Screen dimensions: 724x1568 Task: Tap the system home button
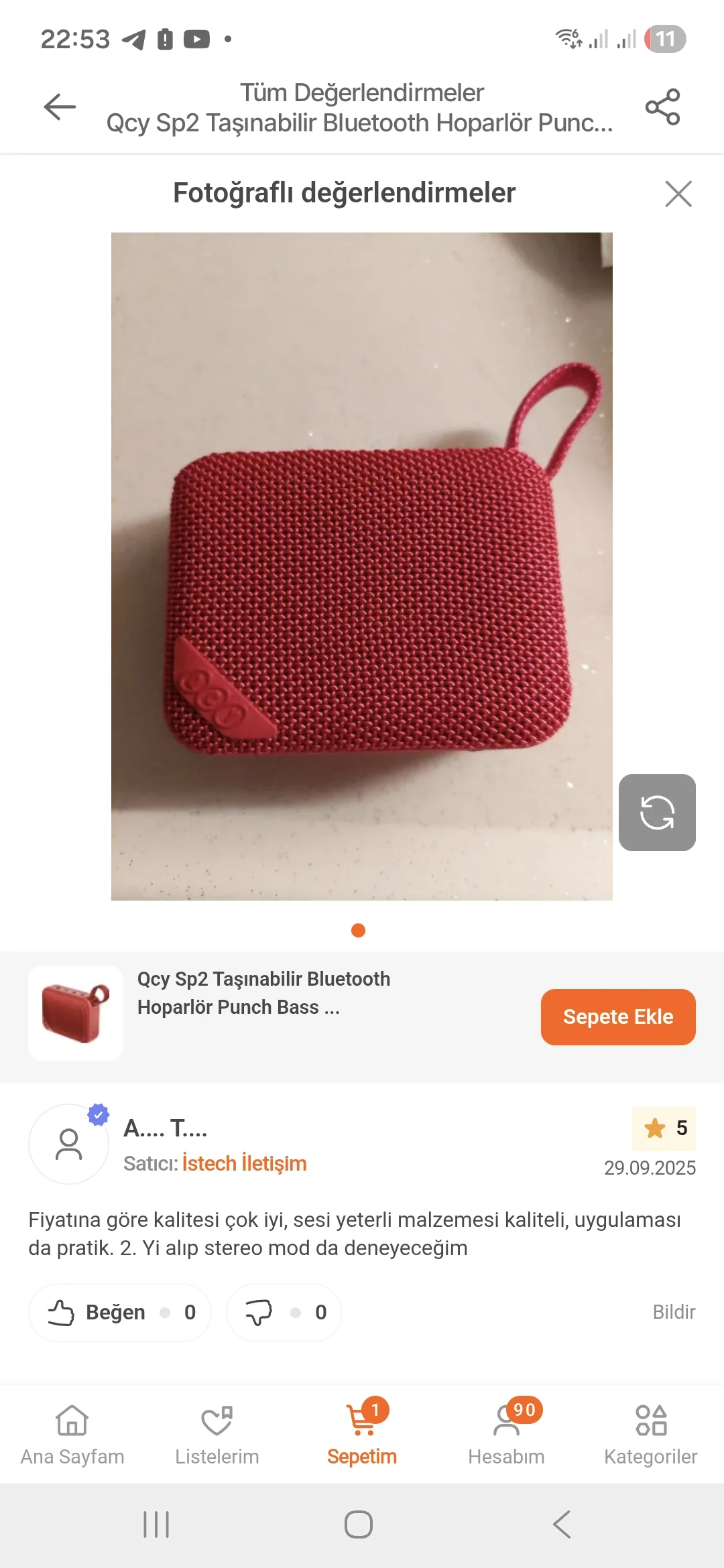(359, 1524)
